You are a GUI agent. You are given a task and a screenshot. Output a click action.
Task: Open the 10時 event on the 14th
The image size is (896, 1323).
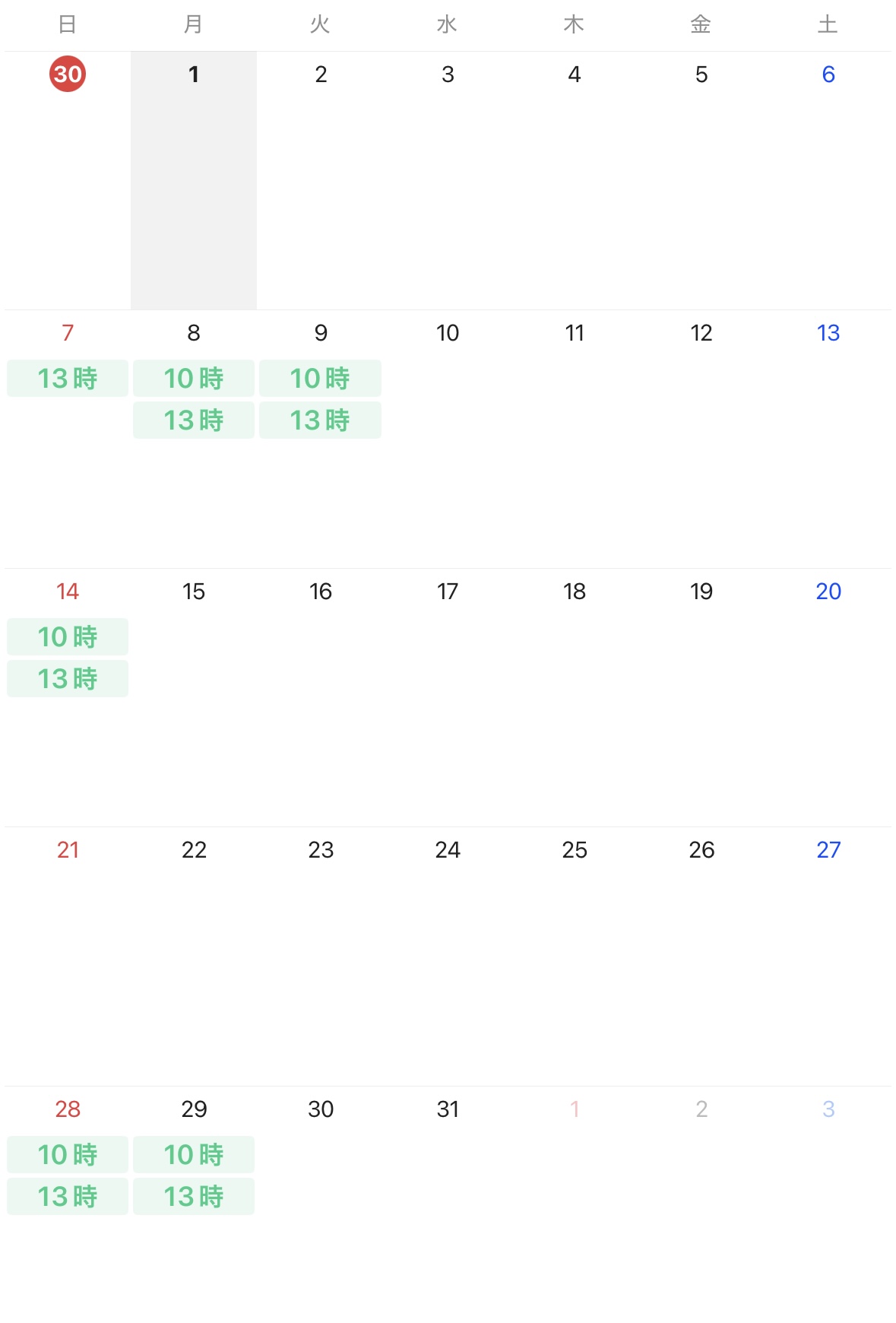[68, 636]
